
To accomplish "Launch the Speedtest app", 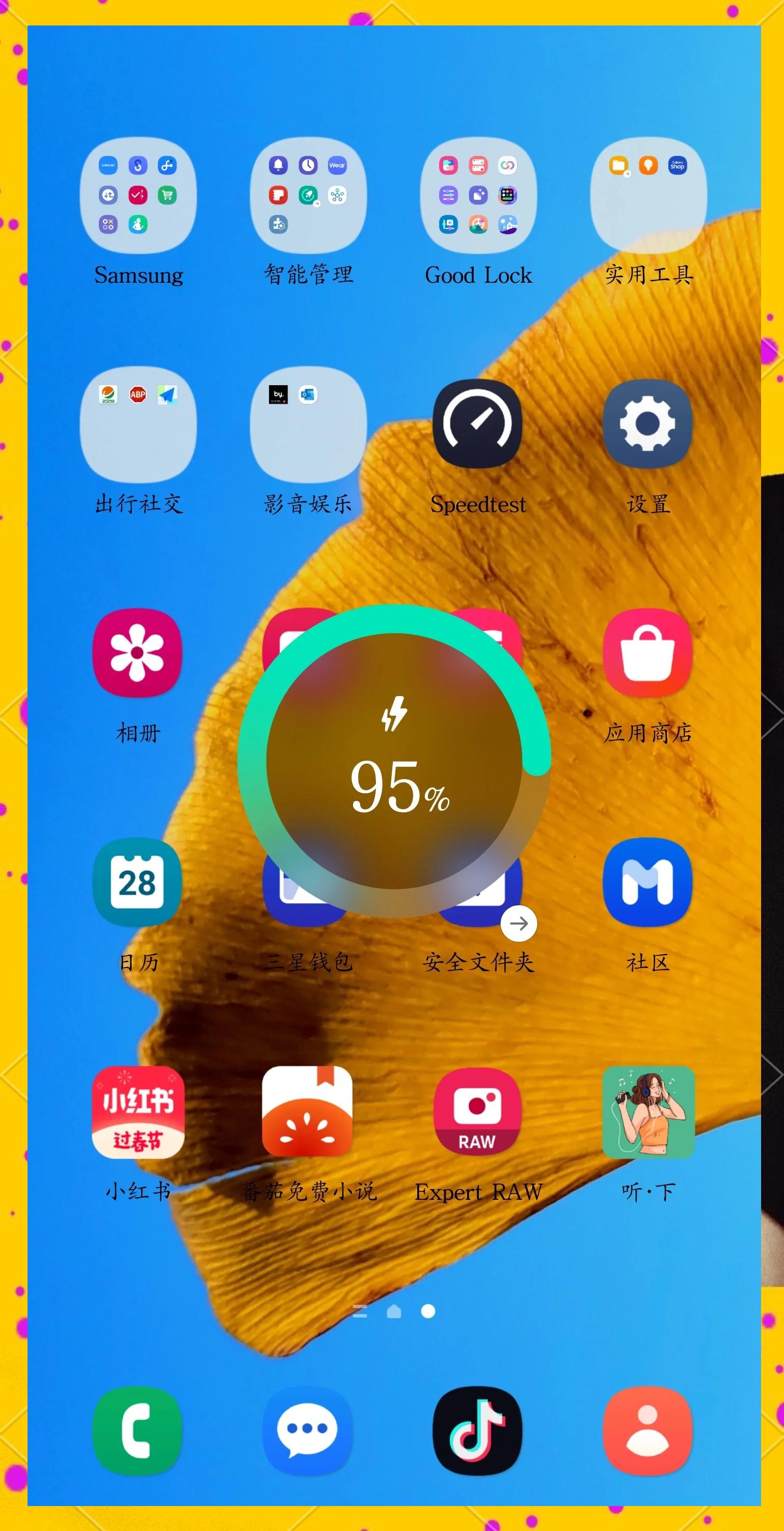I will tap(478, 423).
